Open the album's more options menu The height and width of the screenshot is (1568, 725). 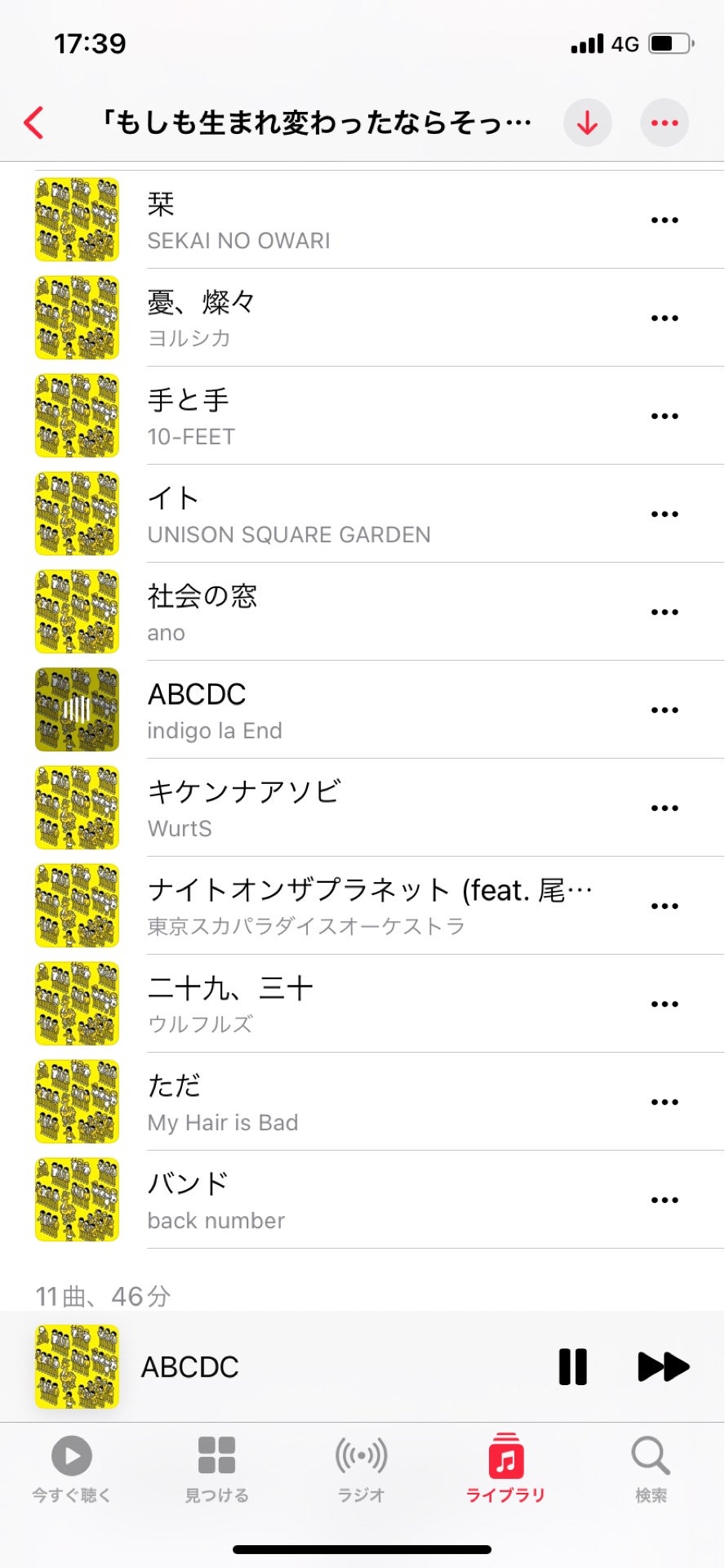[x=664, y=123]
